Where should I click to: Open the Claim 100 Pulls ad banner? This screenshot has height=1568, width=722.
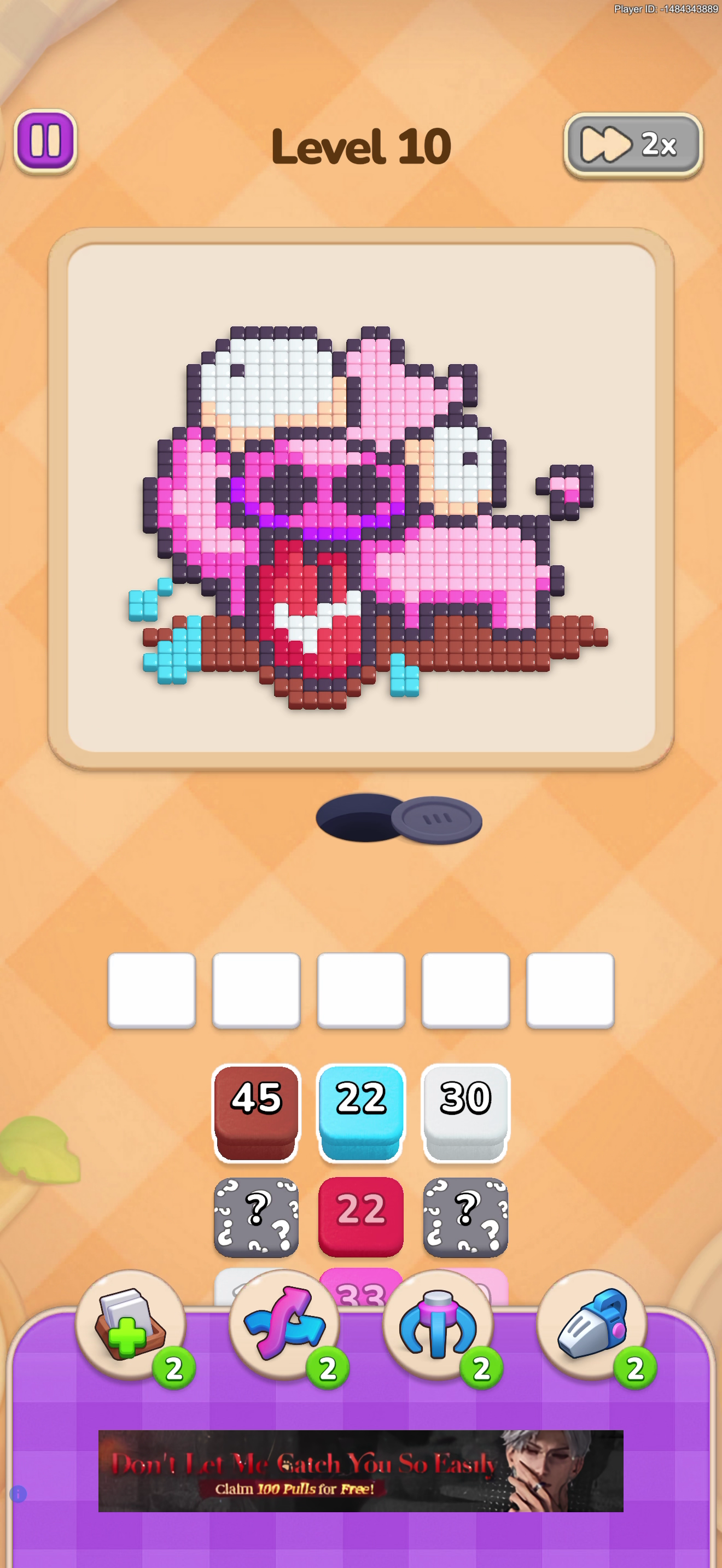click(361, 1471)
